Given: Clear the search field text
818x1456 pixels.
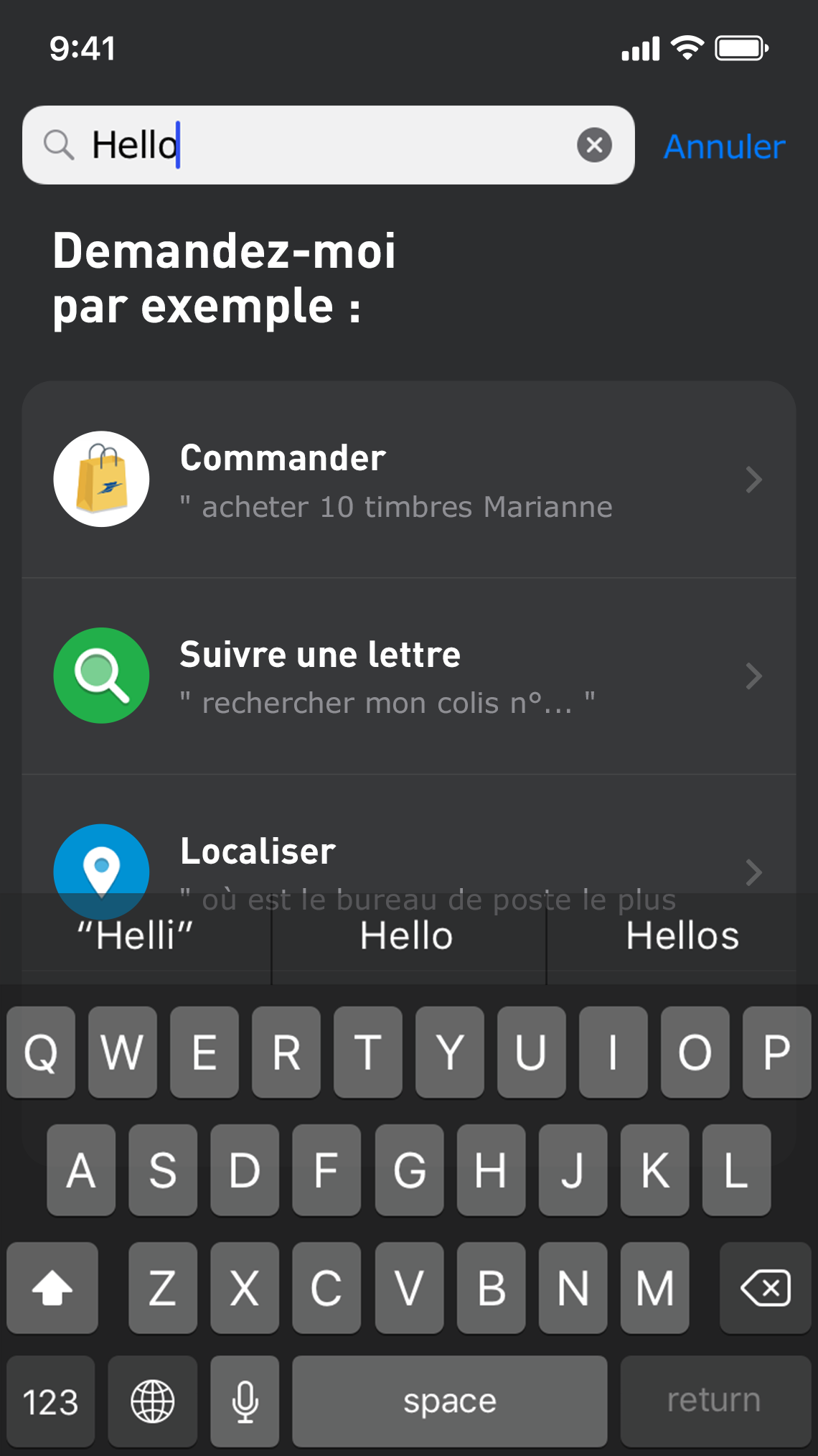Looking at the screenshot, I should (594, 145).
